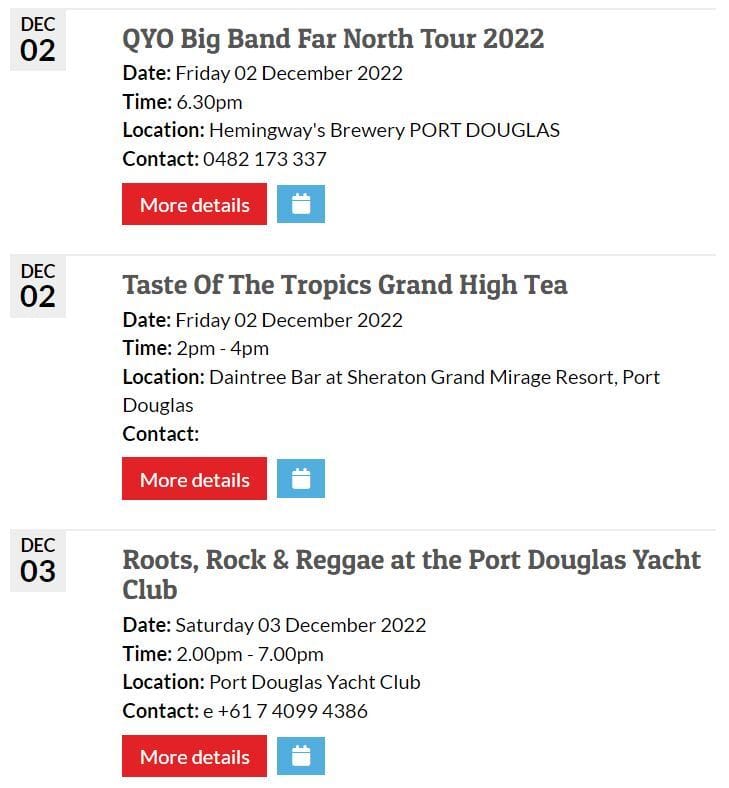View more details for Grand High Tea

pos(194,479)
